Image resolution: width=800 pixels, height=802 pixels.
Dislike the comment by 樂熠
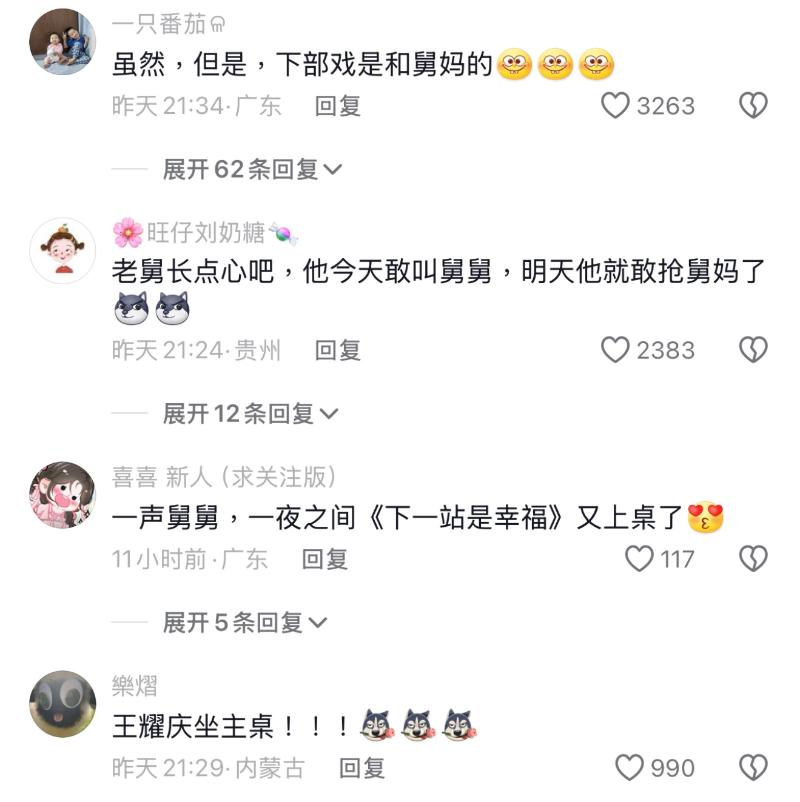pyautogui.click(x=753, y=768)
